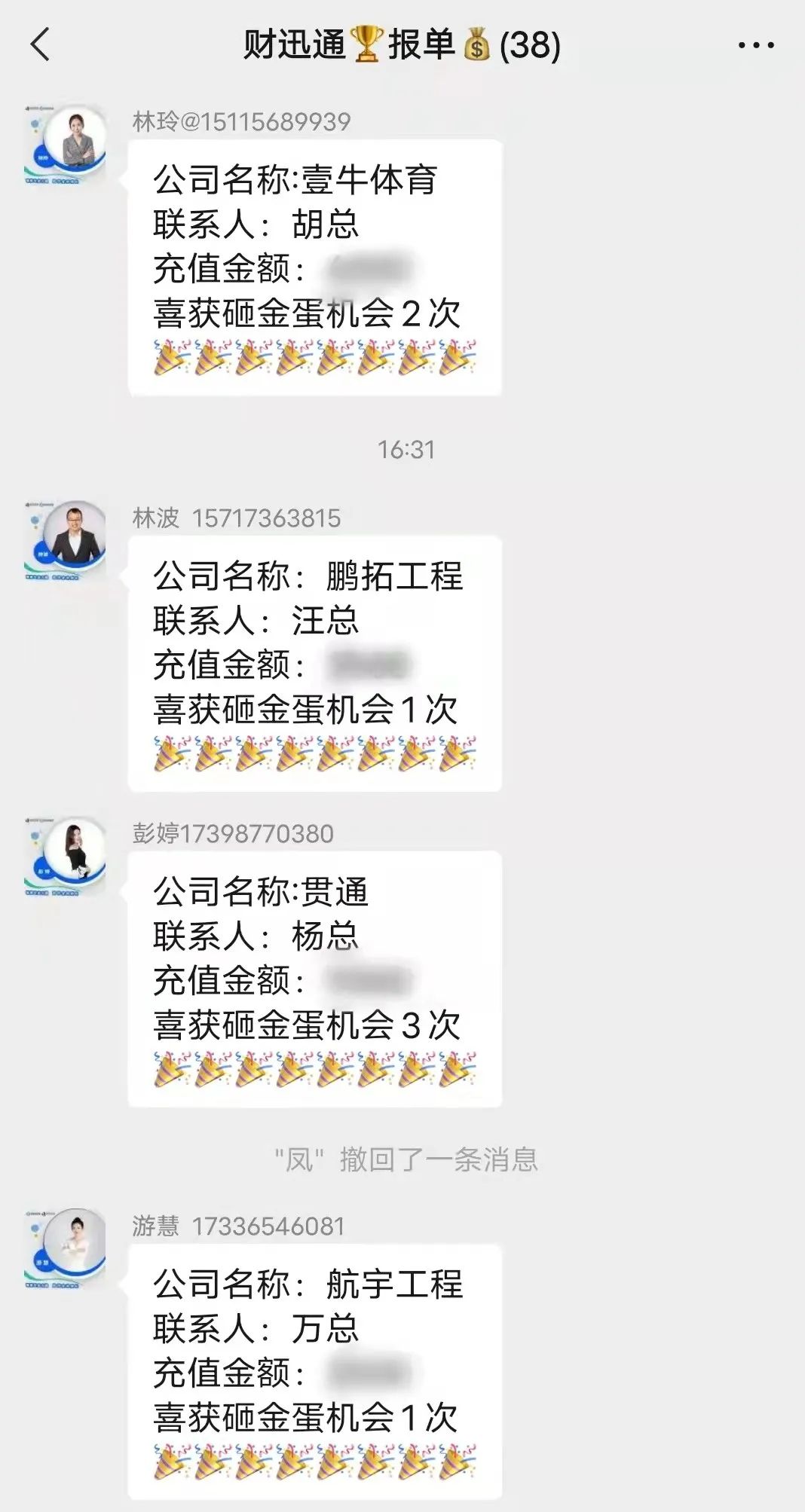
Task: Open 林波's profile avatar
Action: click(65, 541)
